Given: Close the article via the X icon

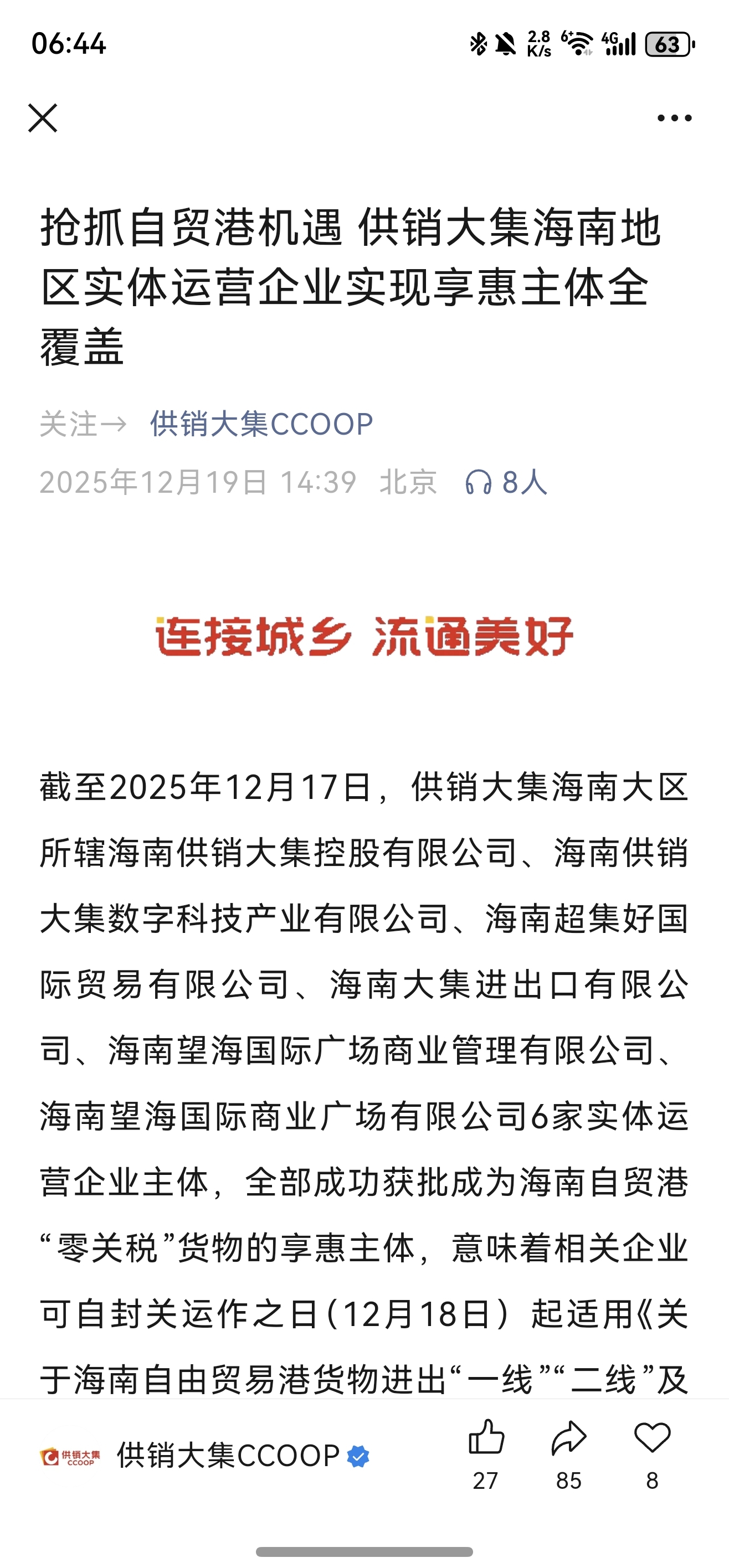Looking at the screenshot, I should coord(44,119).
